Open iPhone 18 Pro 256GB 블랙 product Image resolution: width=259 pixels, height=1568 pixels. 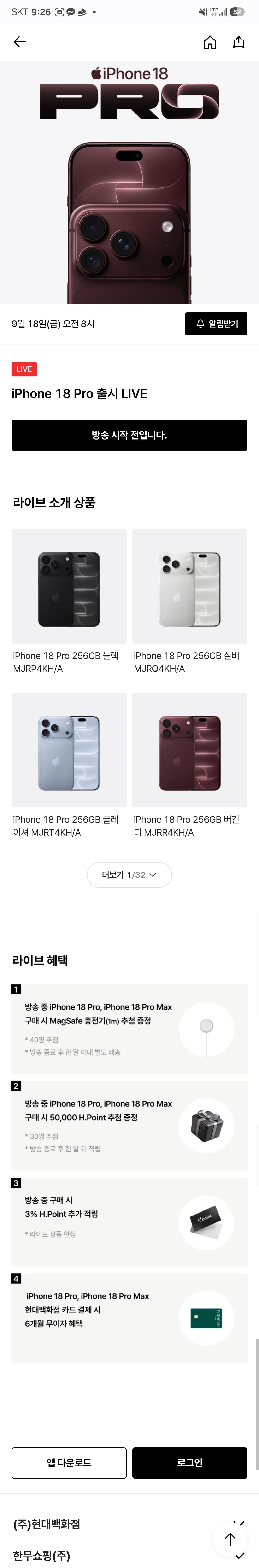click(69, 601)
